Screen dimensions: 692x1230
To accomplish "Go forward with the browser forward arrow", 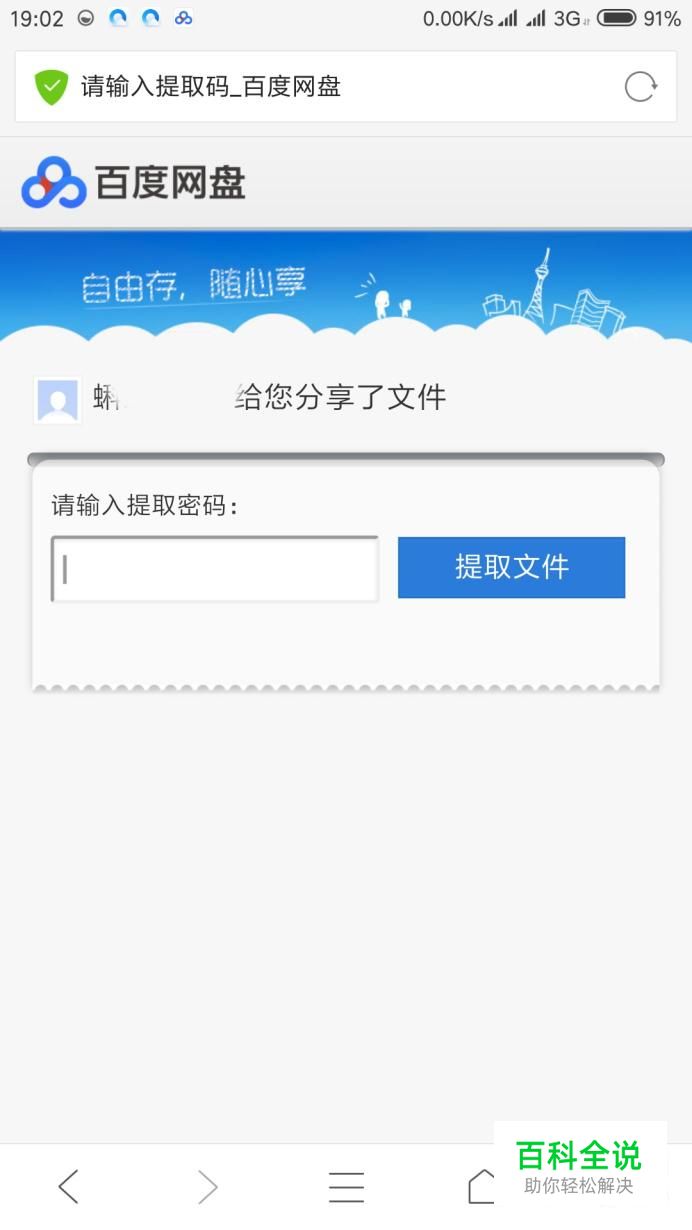I will click(x=207, y=1186).
